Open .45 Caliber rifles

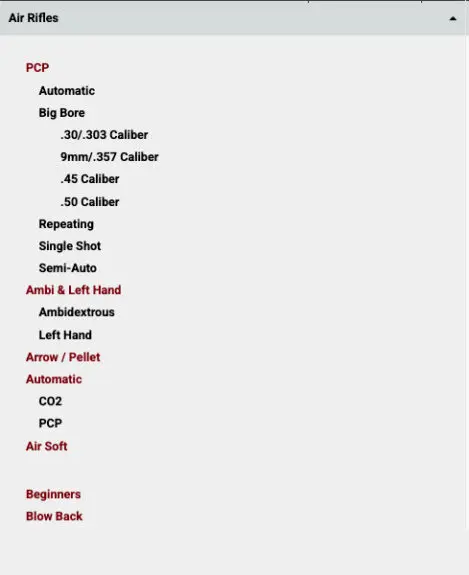(90, 179)
